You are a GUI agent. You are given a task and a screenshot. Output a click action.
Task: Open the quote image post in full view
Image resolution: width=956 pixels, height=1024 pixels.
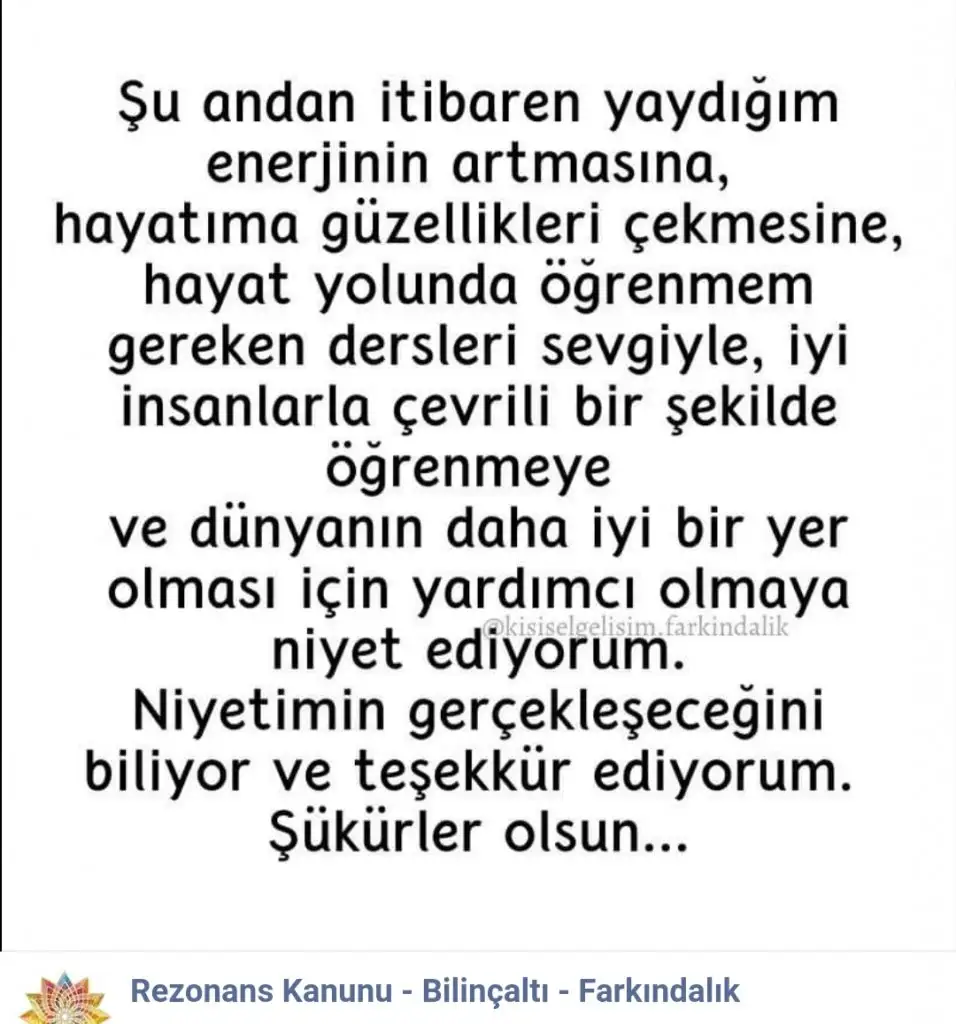(478, 470)
